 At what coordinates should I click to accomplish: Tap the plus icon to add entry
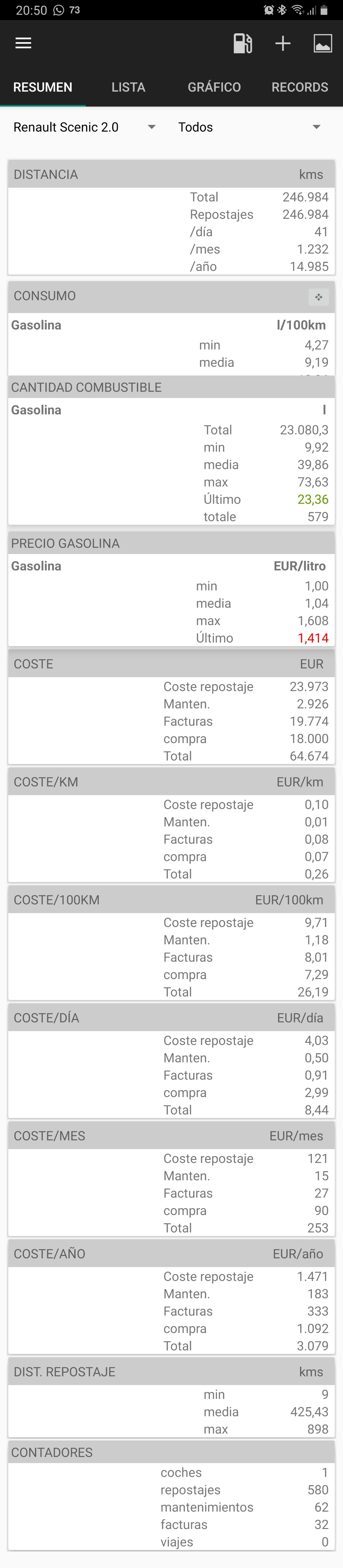pos(283,43)
